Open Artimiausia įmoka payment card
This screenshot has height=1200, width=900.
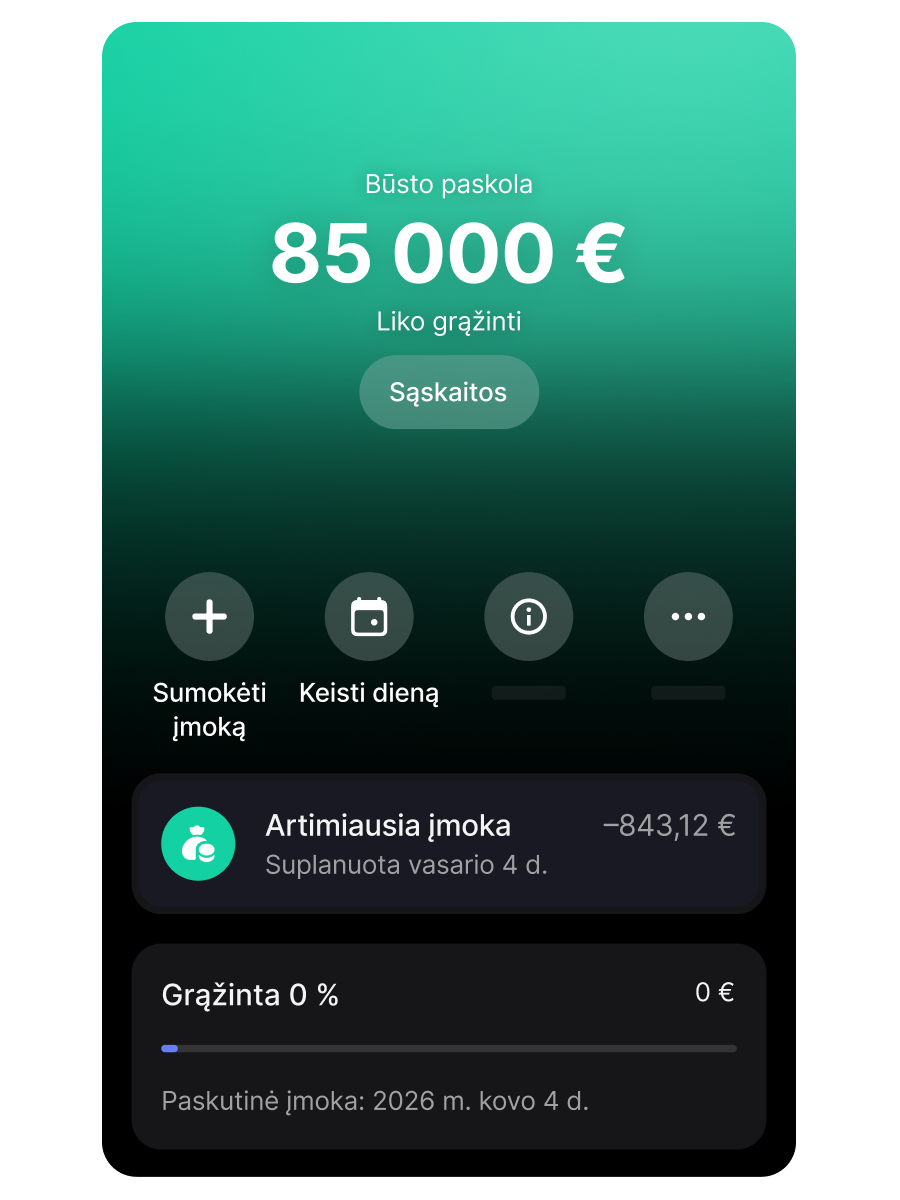(x=449, y=843)
